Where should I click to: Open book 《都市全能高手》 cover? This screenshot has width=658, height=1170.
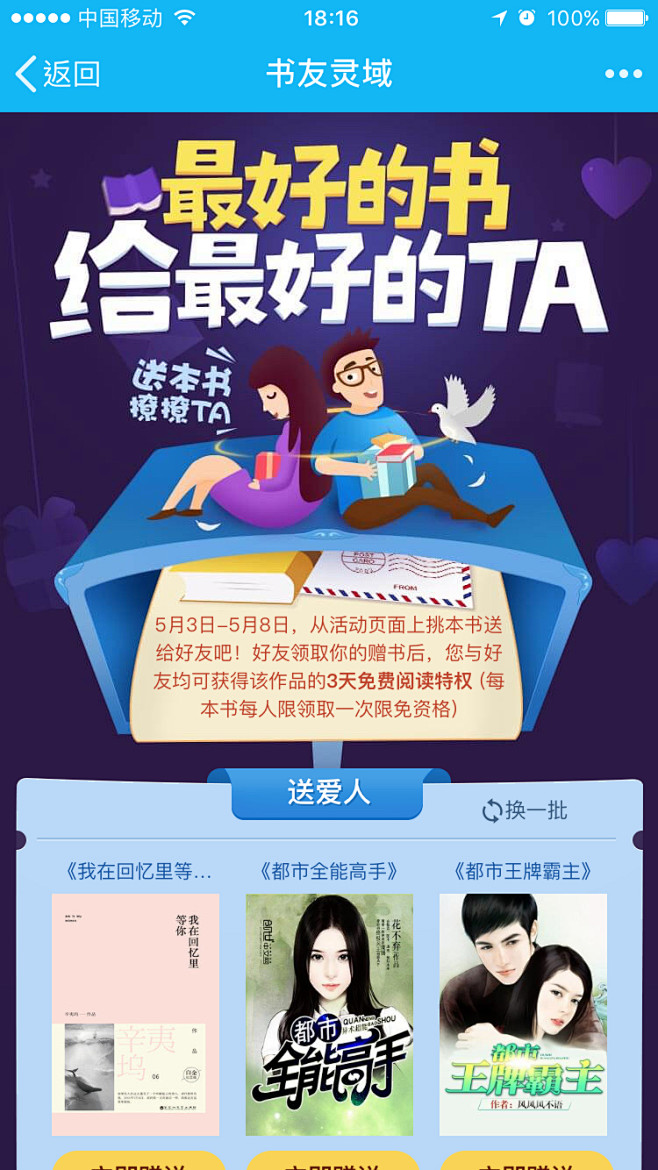point(329,1014)
